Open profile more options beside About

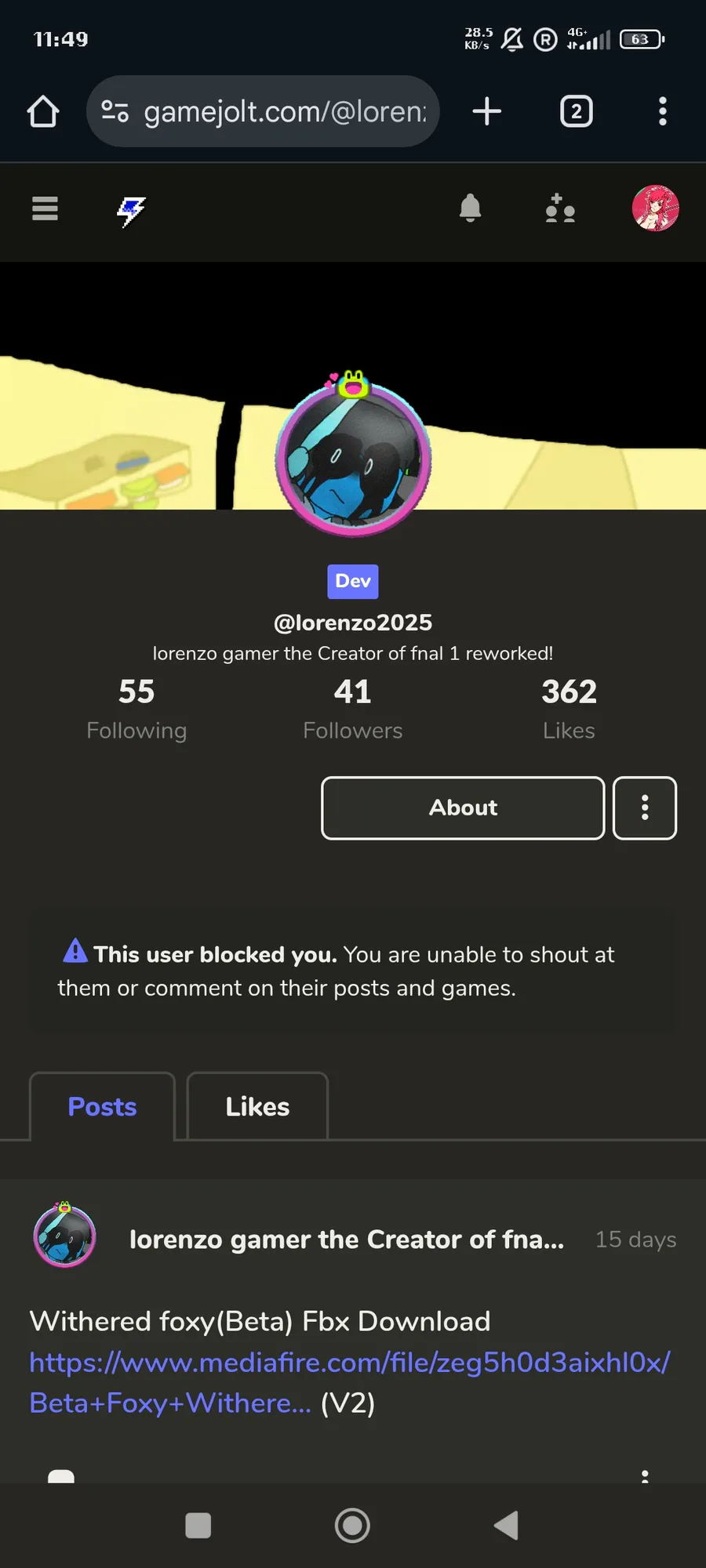645,808
